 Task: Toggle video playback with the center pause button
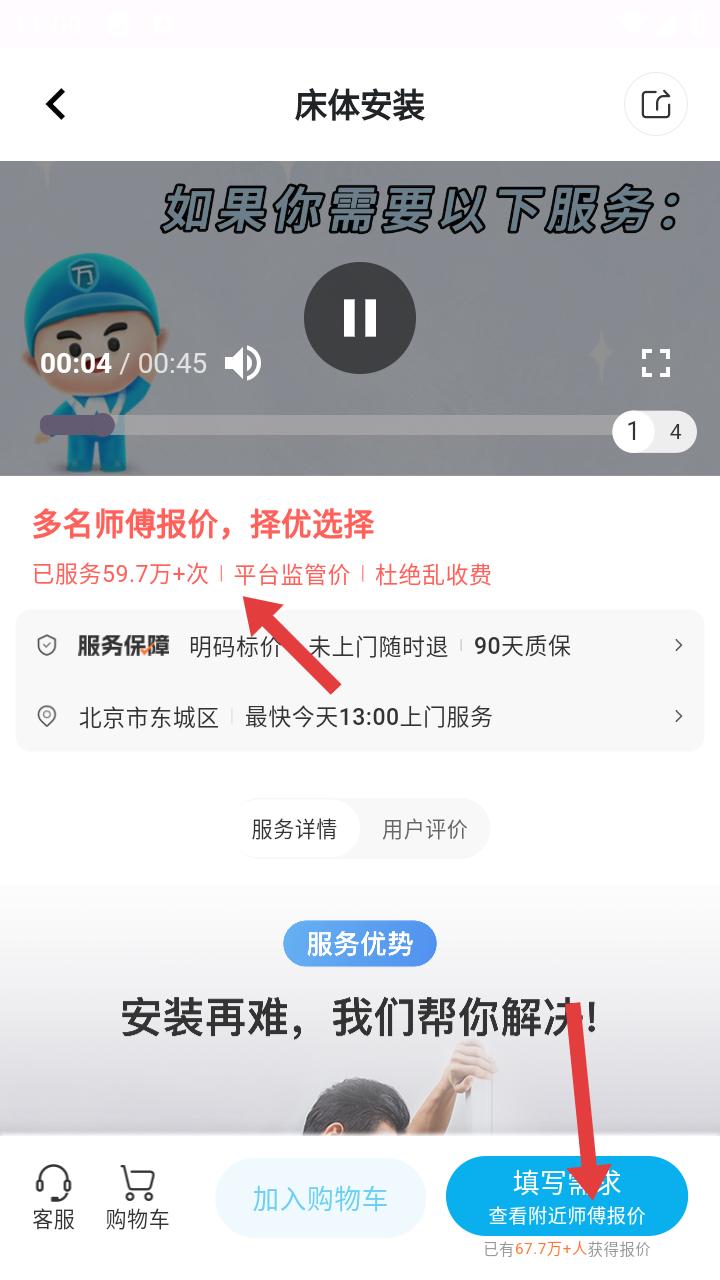[360, 316]
